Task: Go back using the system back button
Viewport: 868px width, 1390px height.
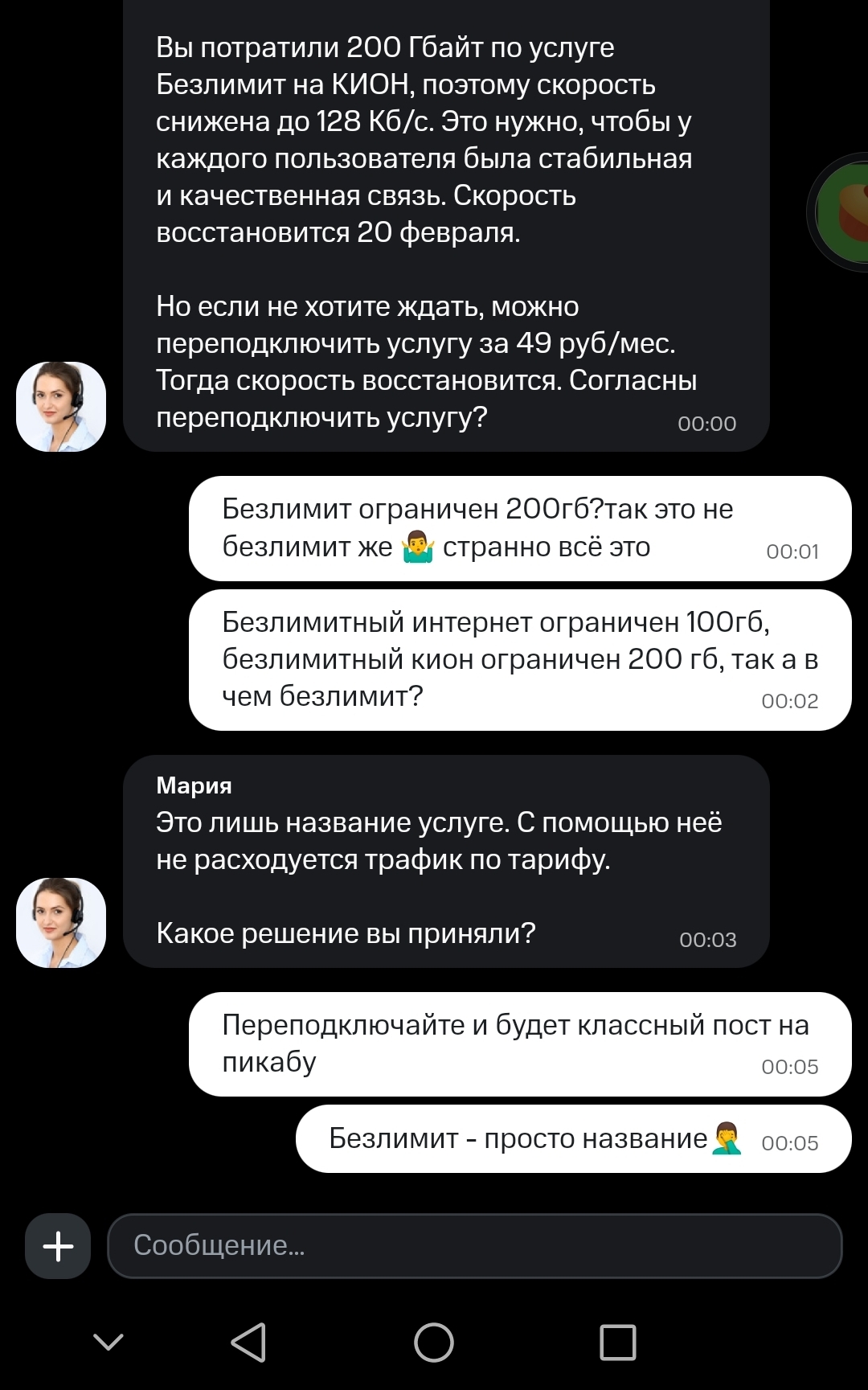Action: 248,1342
